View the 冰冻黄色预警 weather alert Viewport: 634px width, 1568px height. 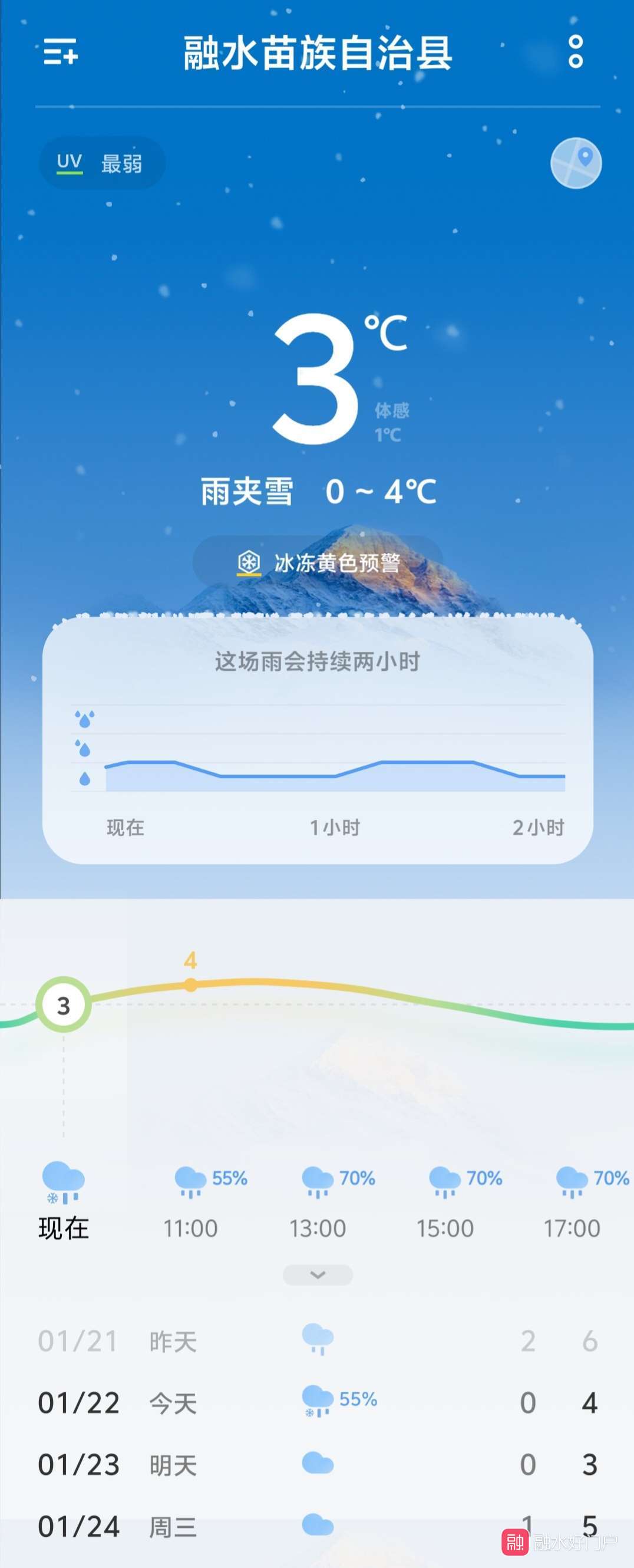pos(318,562)
